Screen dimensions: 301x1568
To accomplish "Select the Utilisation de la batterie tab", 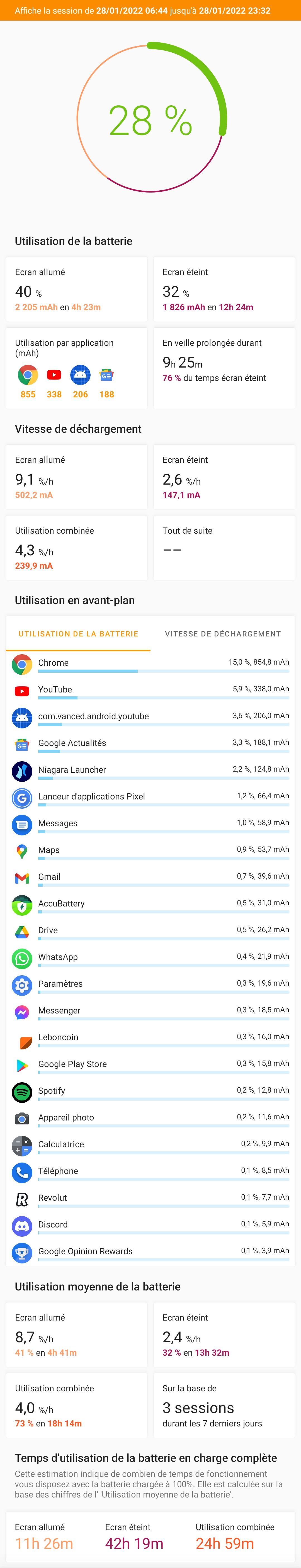I will [x=79, y=634].
